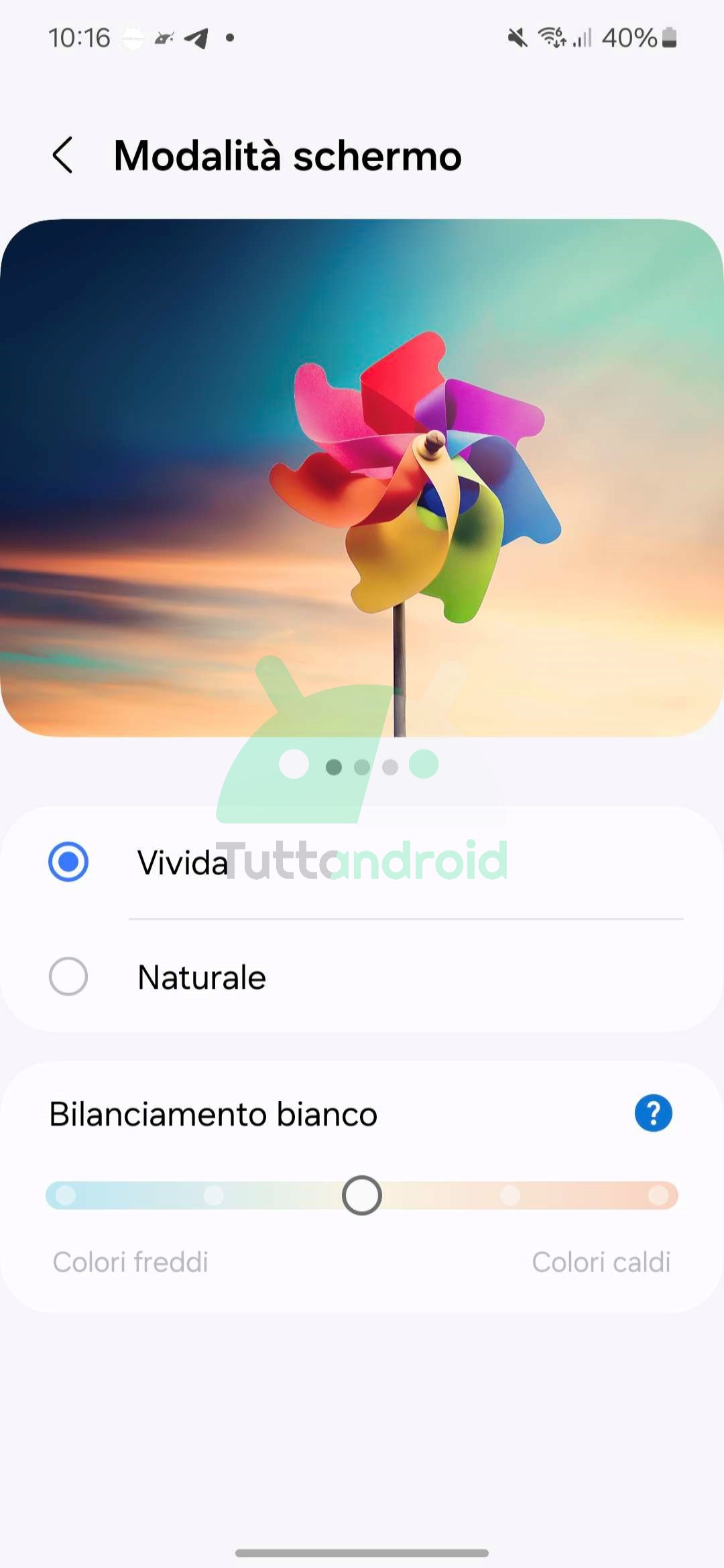
Task: Tap the system home gesture bar
Action: pos(362,1553)
